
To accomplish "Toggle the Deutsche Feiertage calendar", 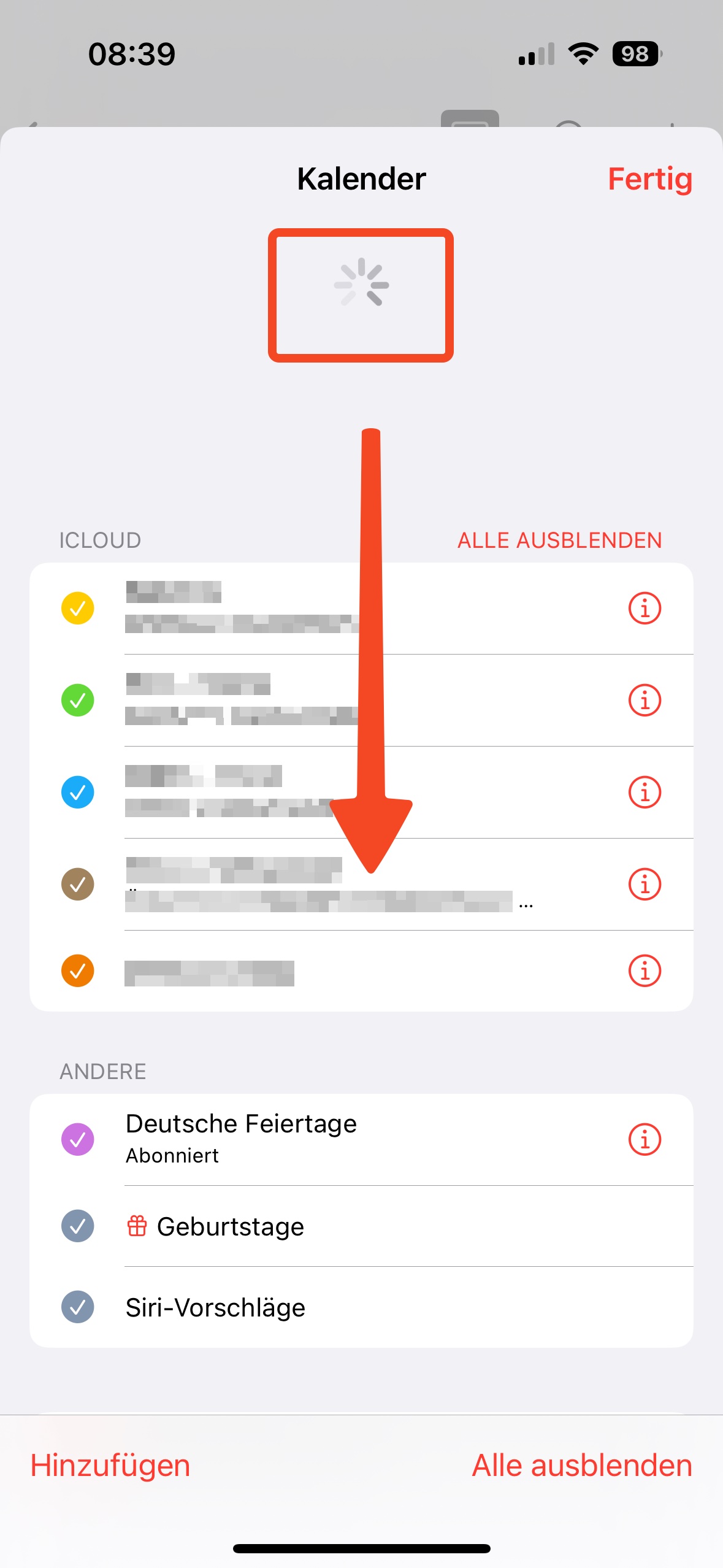I will tap(78, 1139).
